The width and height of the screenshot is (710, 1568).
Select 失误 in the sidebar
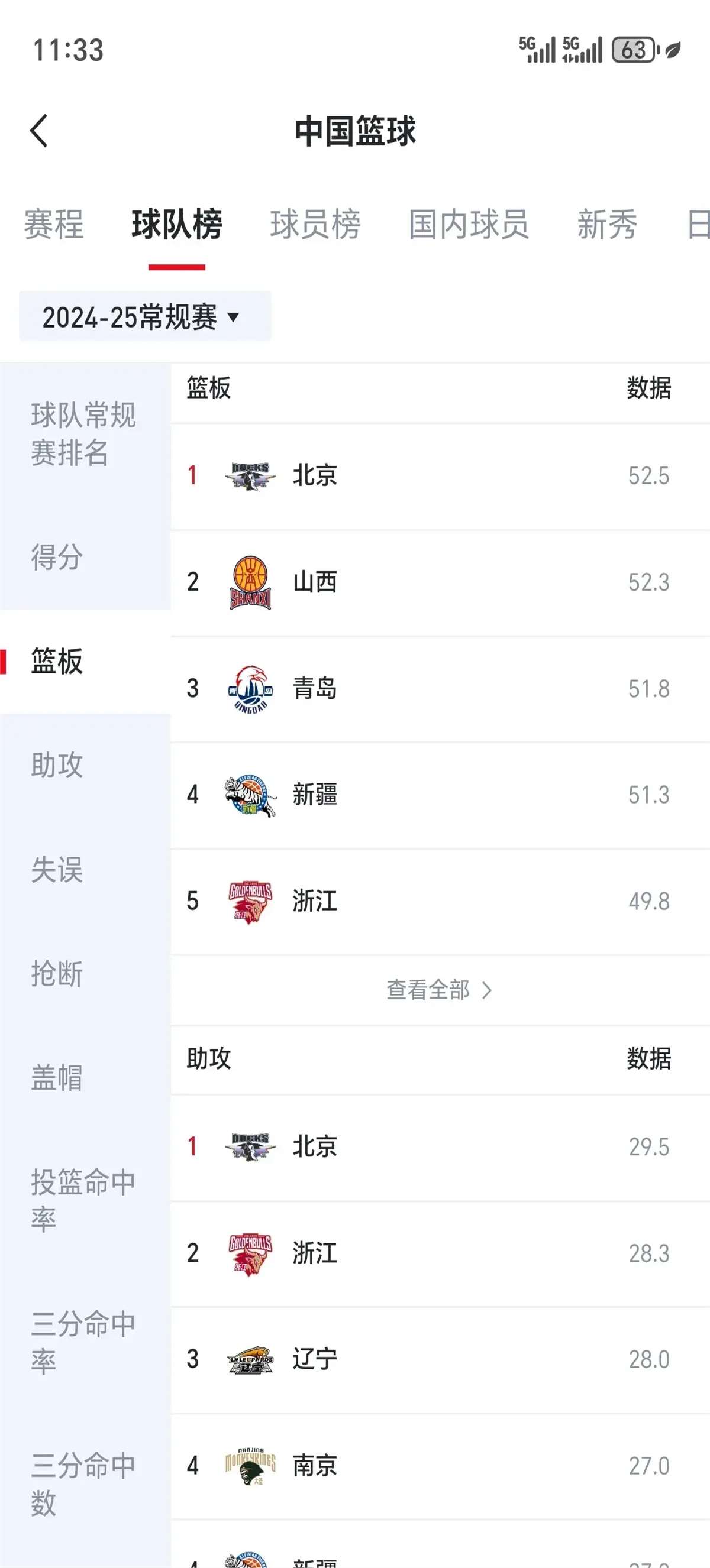85,870
